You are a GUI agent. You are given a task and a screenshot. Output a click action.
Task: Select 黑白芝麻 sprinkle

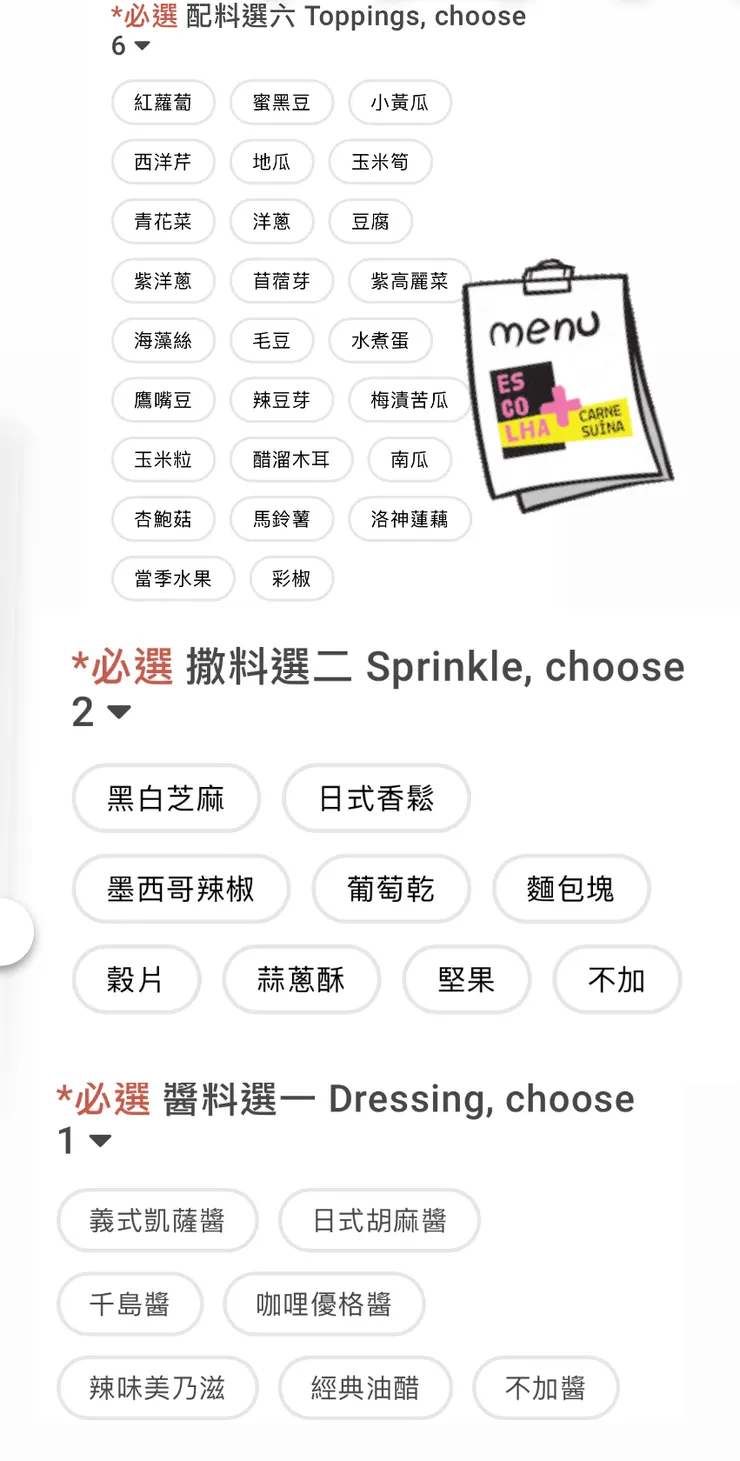tap(166, 798)
